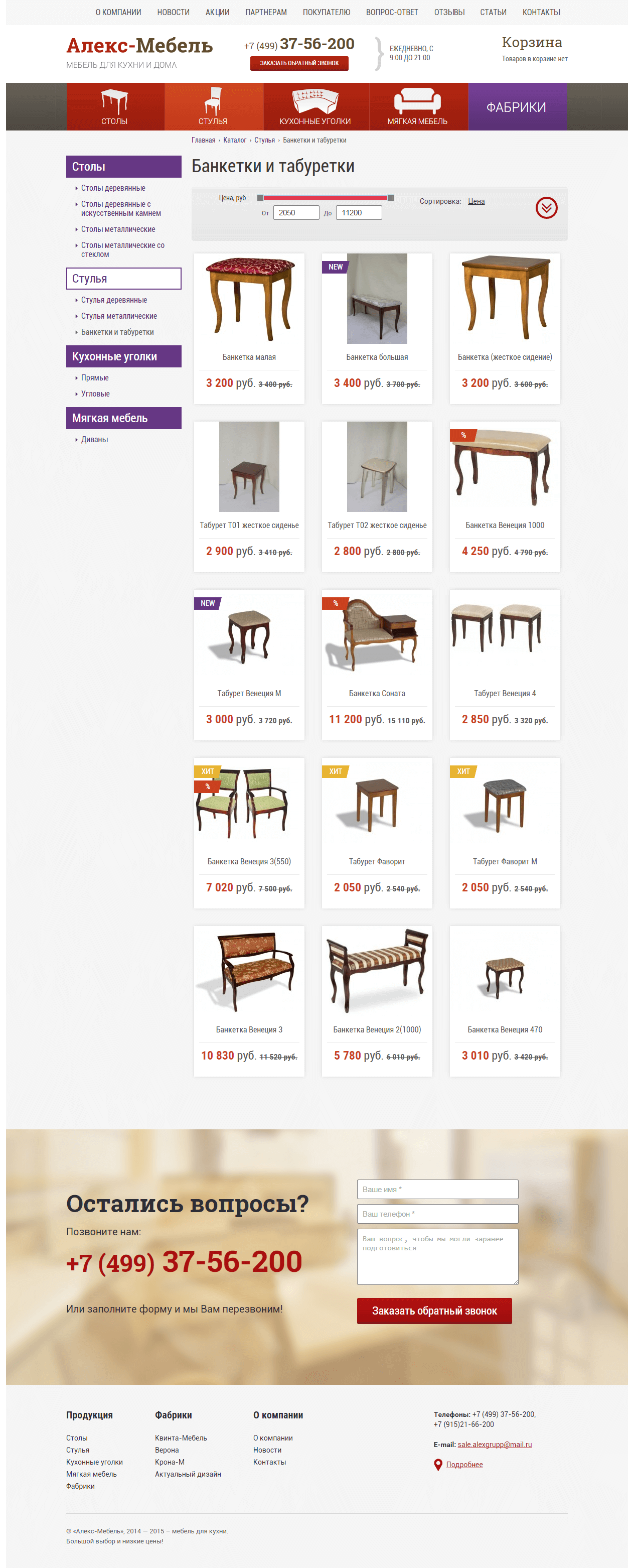This screenshot has height=1568, width=634.
Task: Focus the Ваше имя input field
Action: 437,1189
